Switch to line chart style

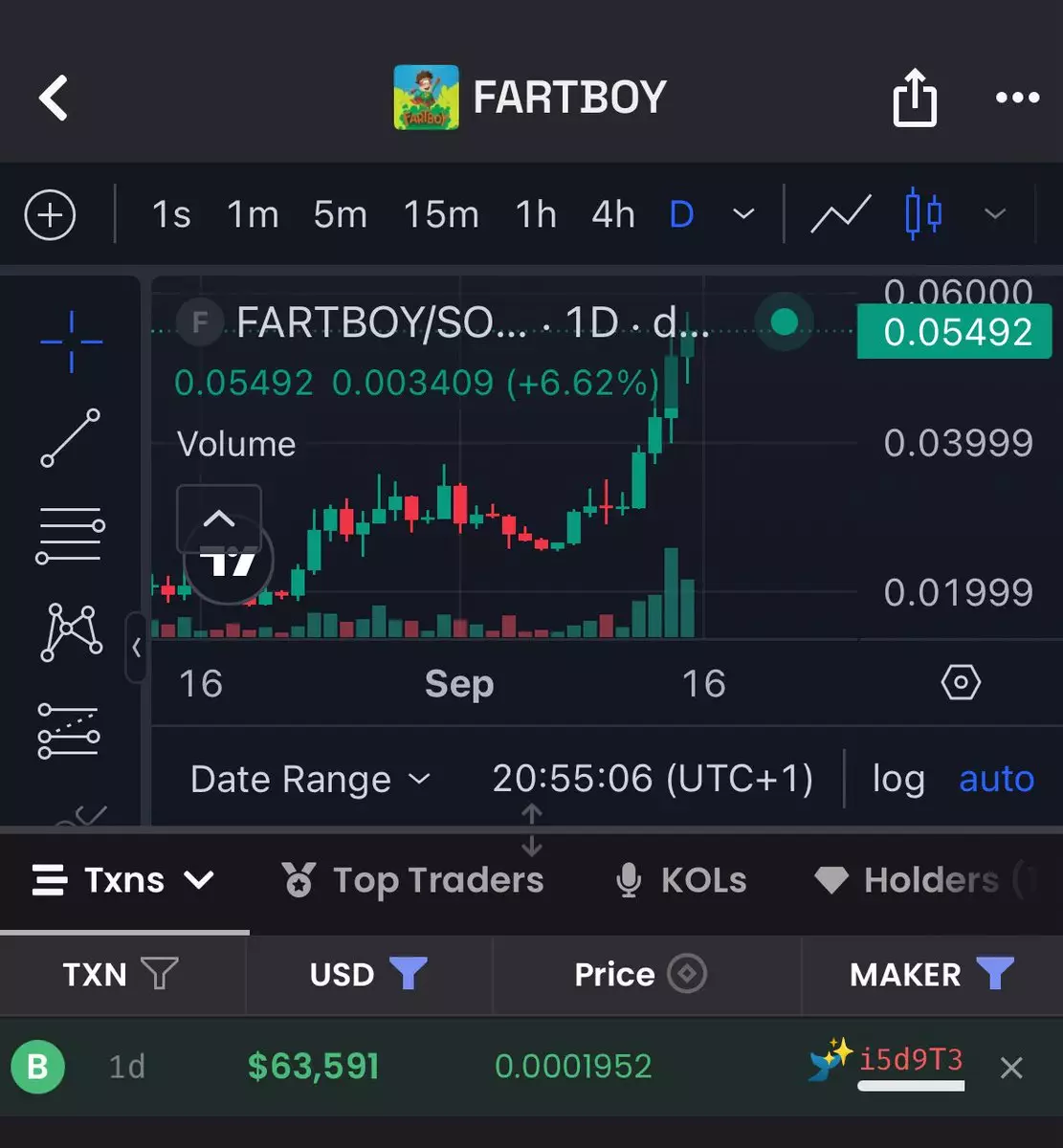[840, 215]
